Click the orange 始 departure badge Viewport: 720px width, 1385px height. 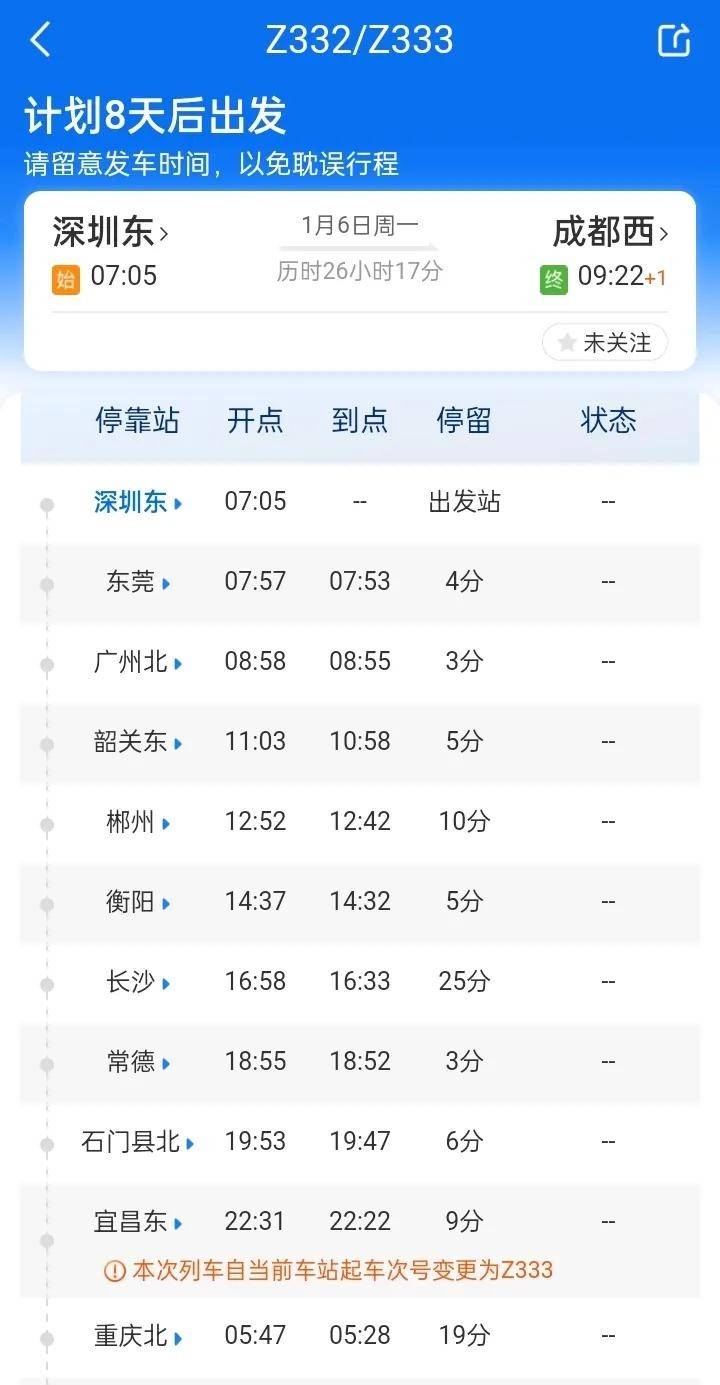click(66, 277)
